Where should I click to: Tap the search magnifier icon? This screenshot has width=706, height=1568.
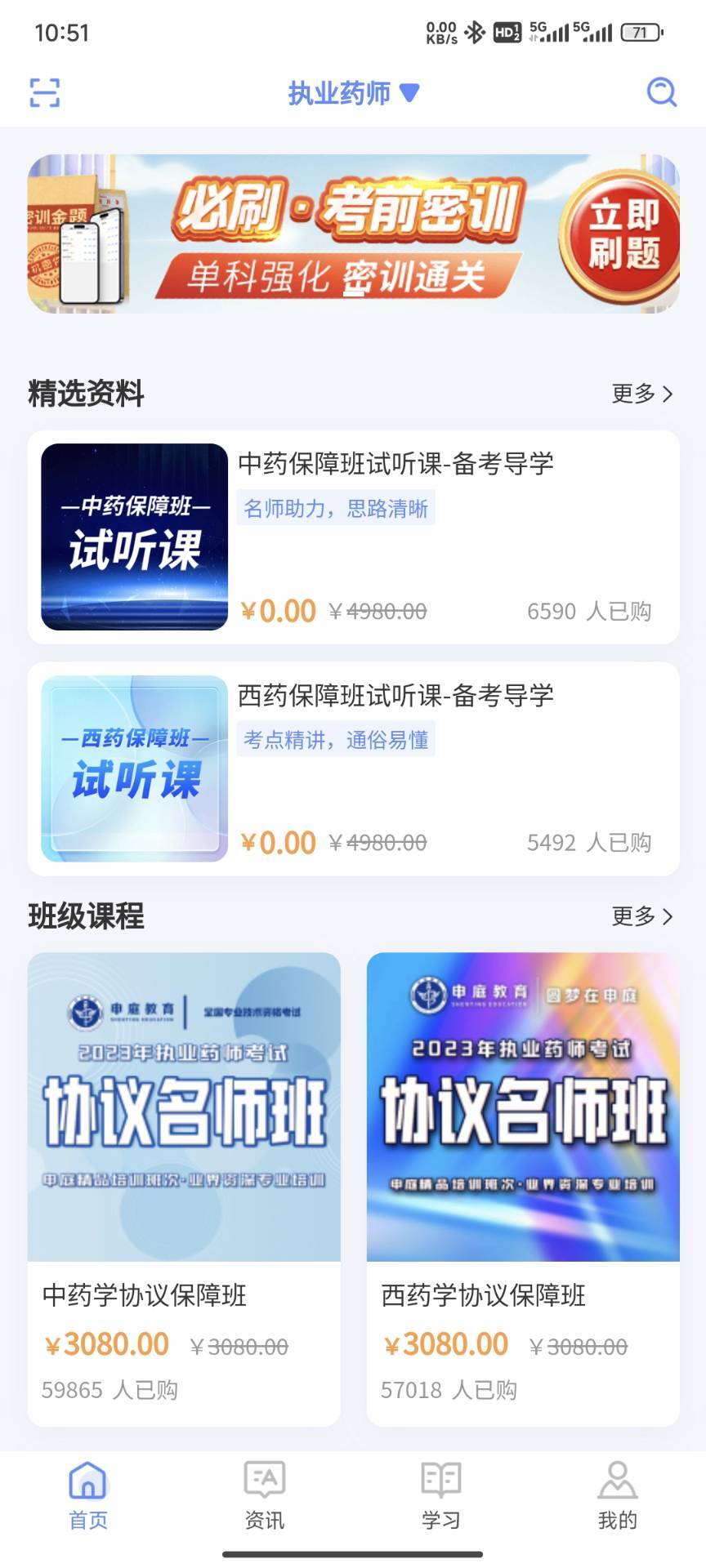point(662,94)
